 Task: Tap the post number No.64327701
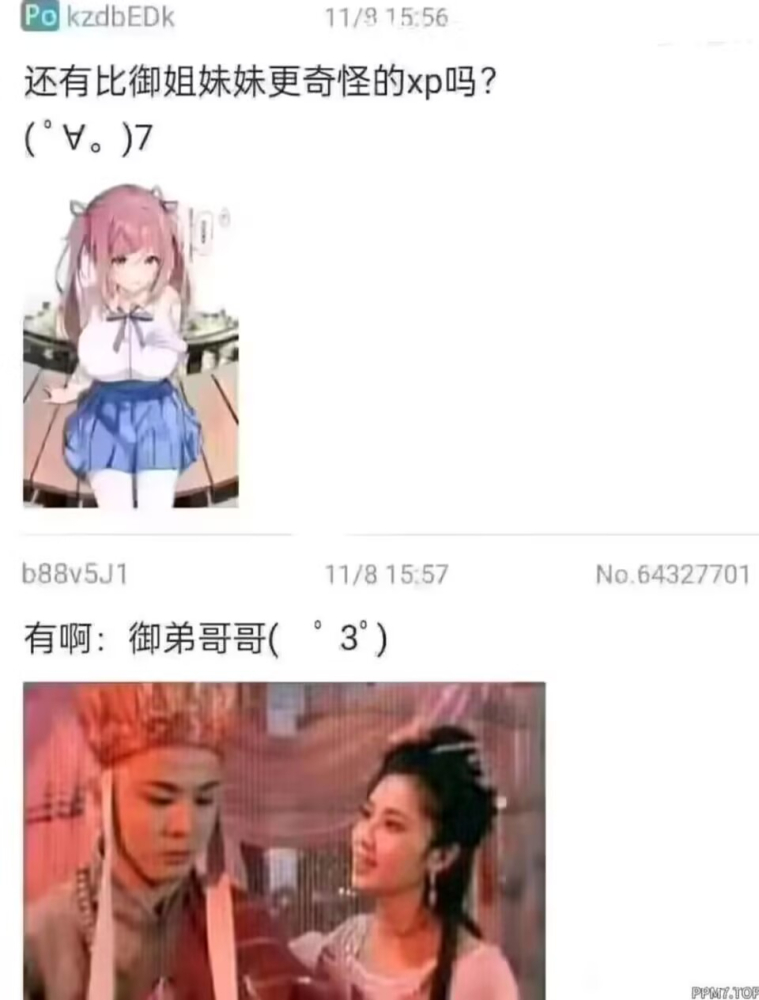coord(672,575)
